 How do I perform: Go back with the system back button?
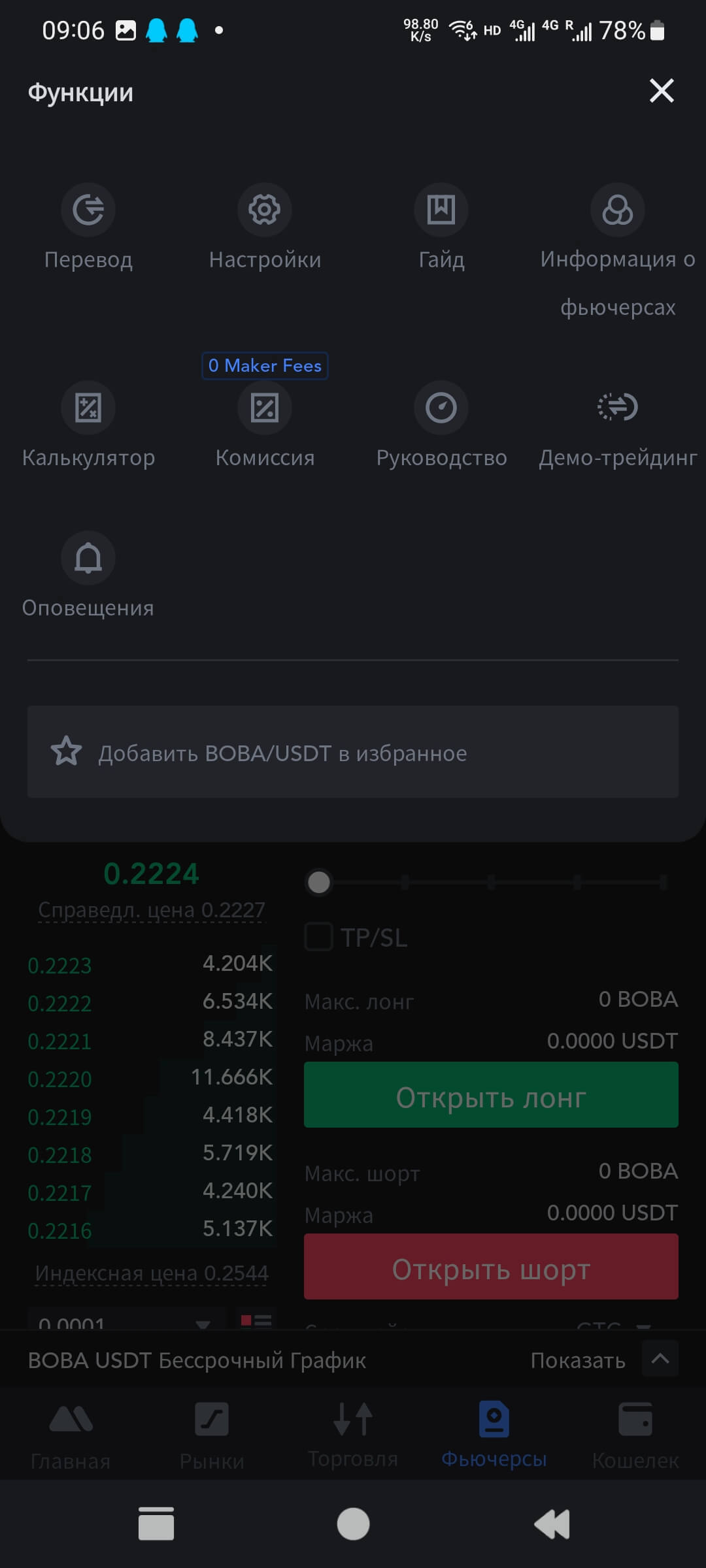tap(552, 1524)
